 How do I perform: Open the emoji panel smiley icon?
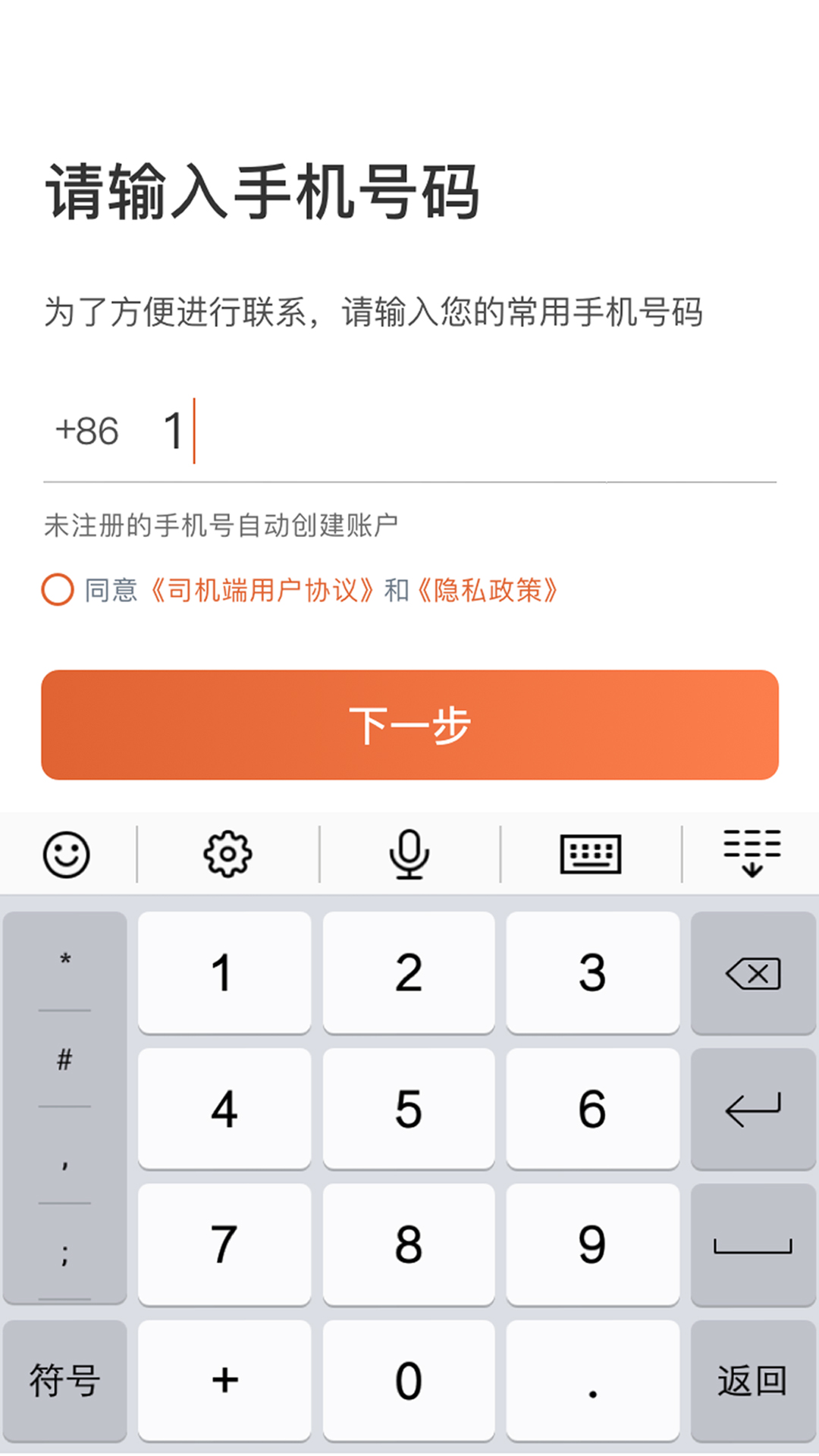[67, 852]
